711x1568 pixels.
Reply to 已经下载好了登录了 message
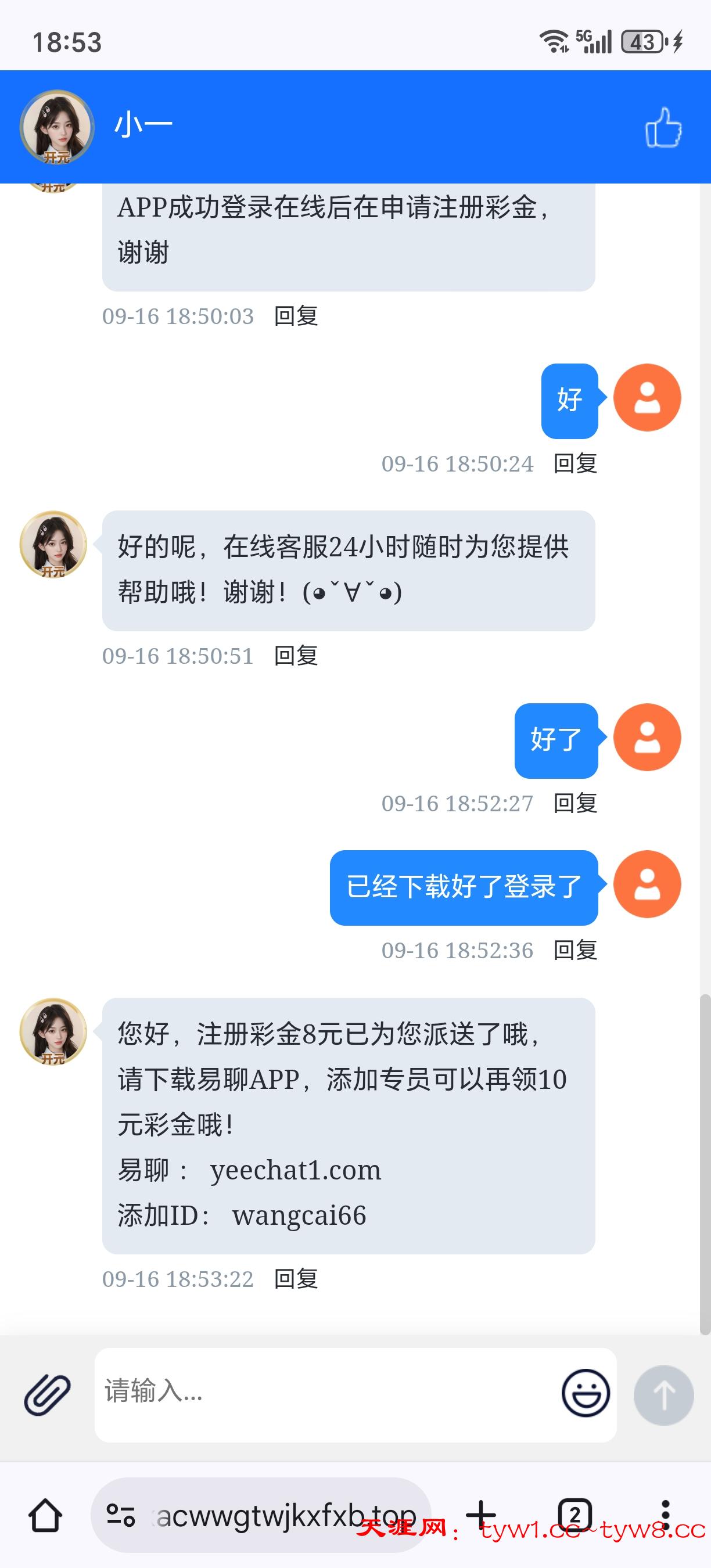click(x=575, y=950)
